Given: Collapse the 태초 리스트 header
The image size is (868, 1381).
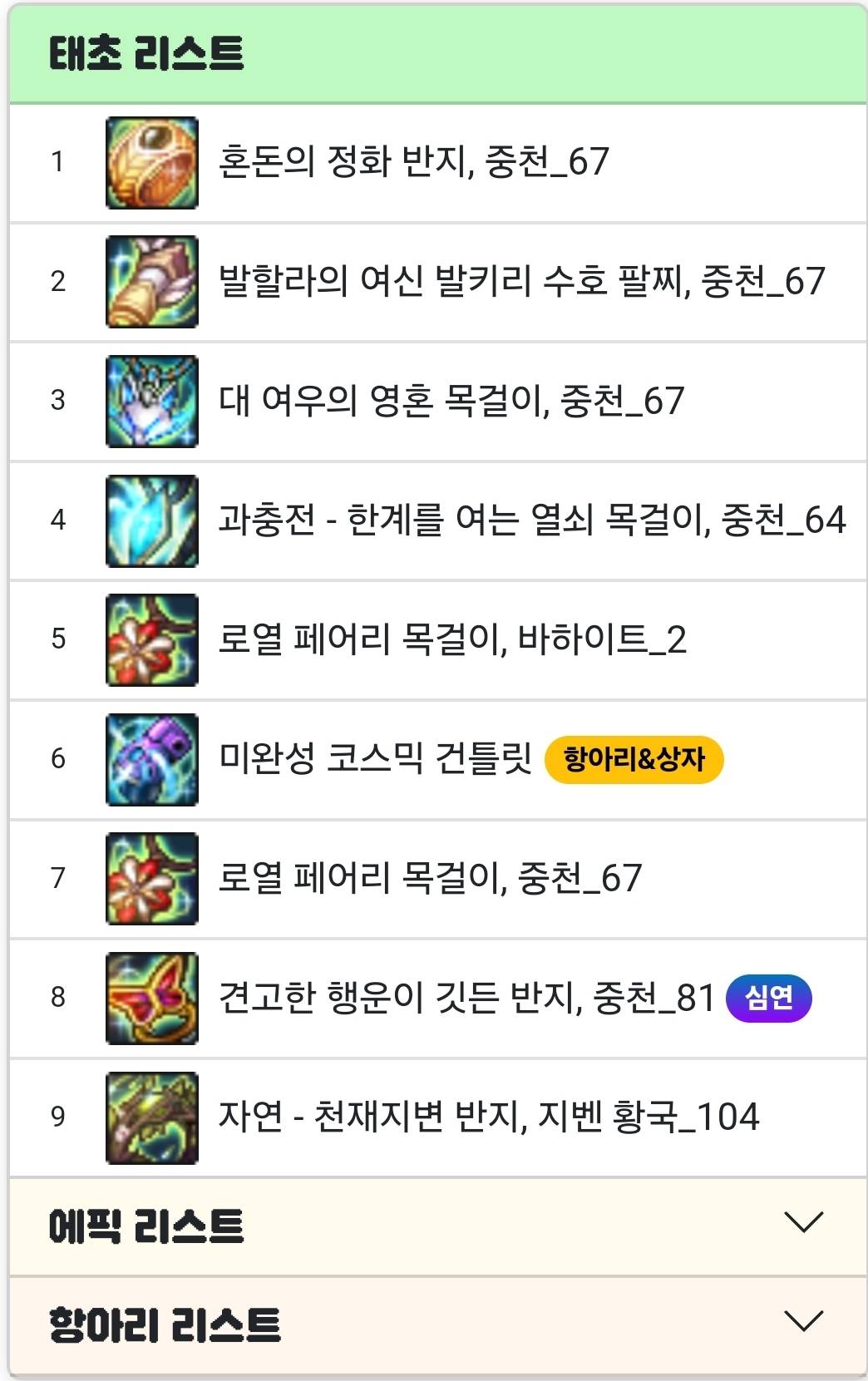Looking at the screenshot, I should coord(436,54).
